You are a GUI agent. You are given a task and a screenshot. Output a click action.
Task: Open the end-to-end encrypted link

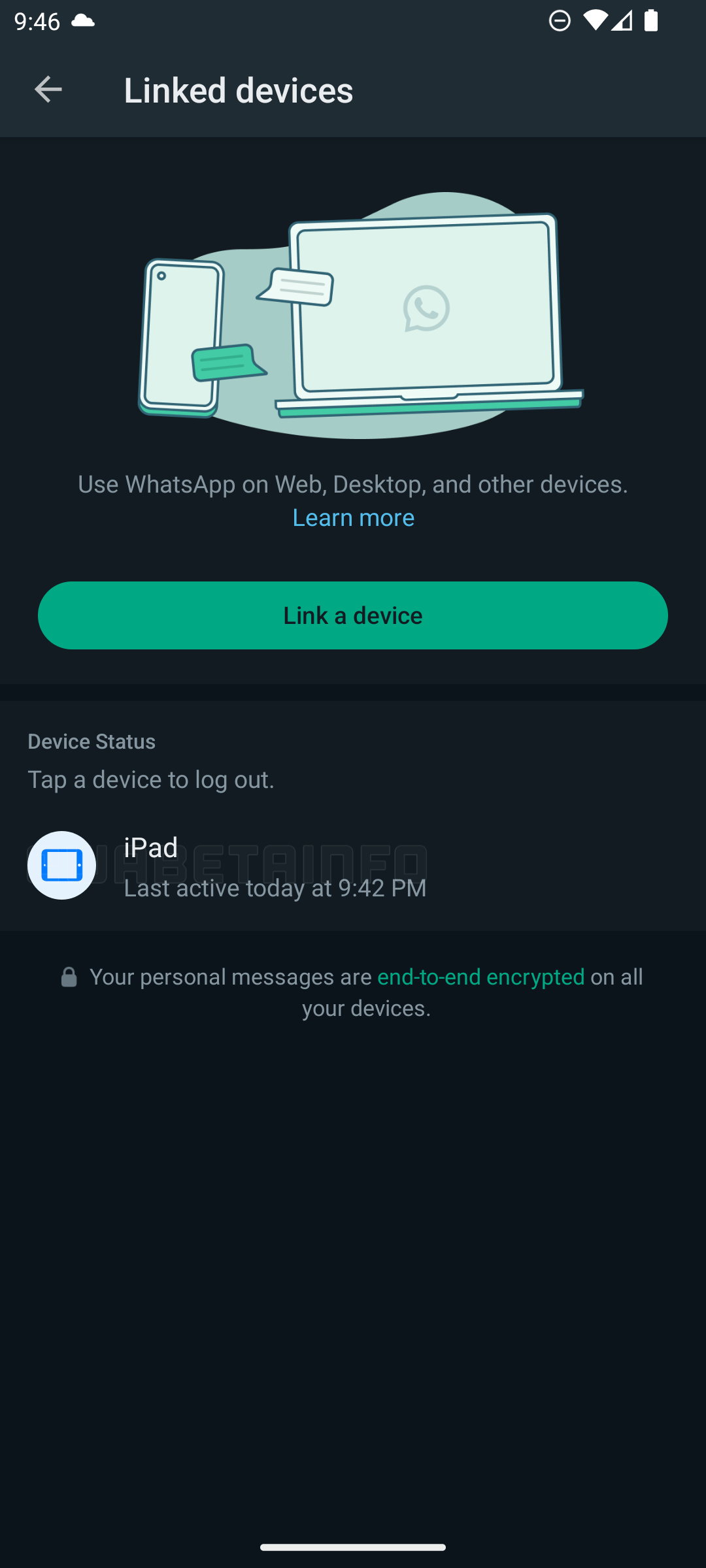(480, 977)
